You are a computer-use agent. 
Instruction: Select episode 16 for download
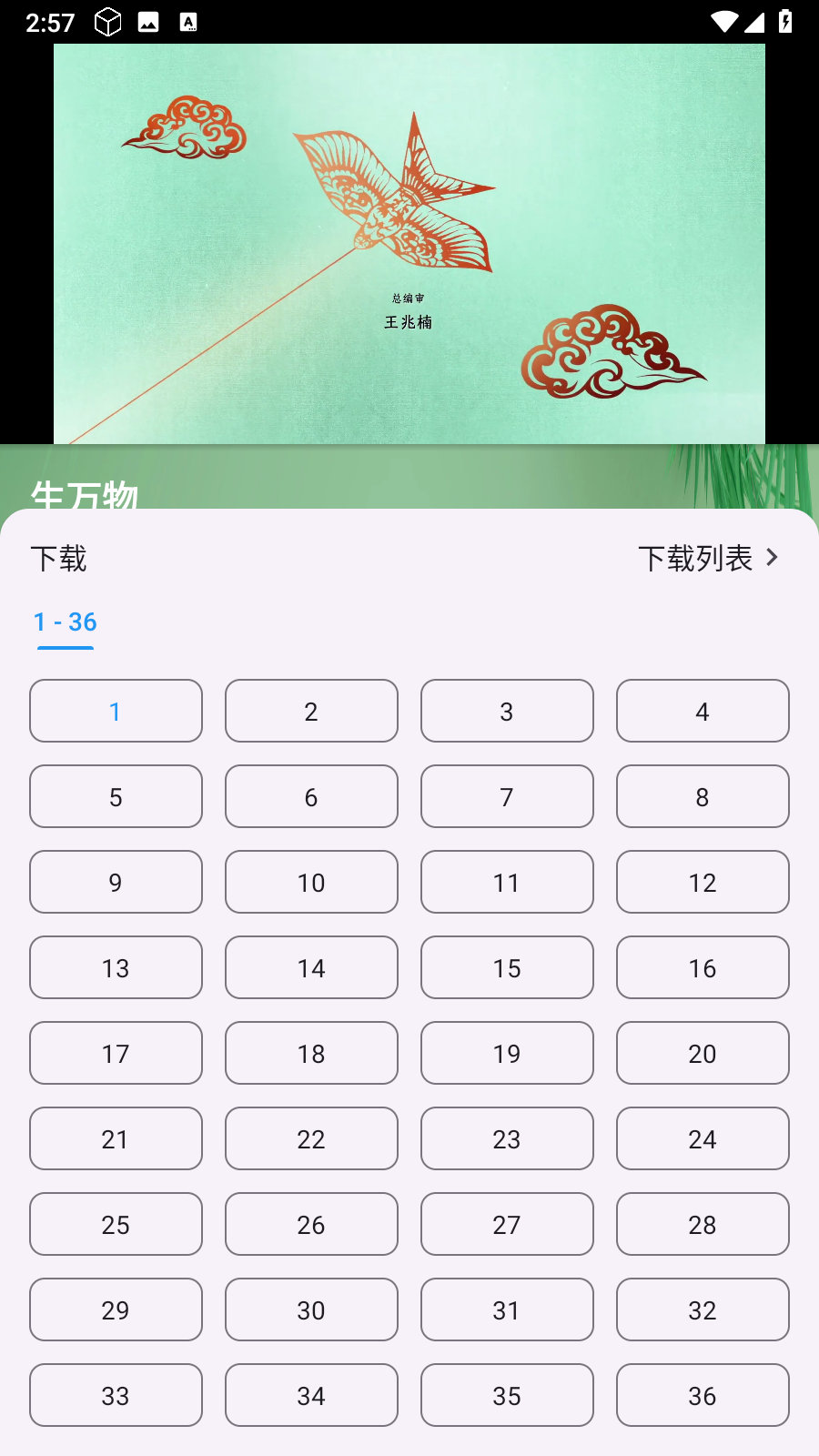(x=703, y=967)
